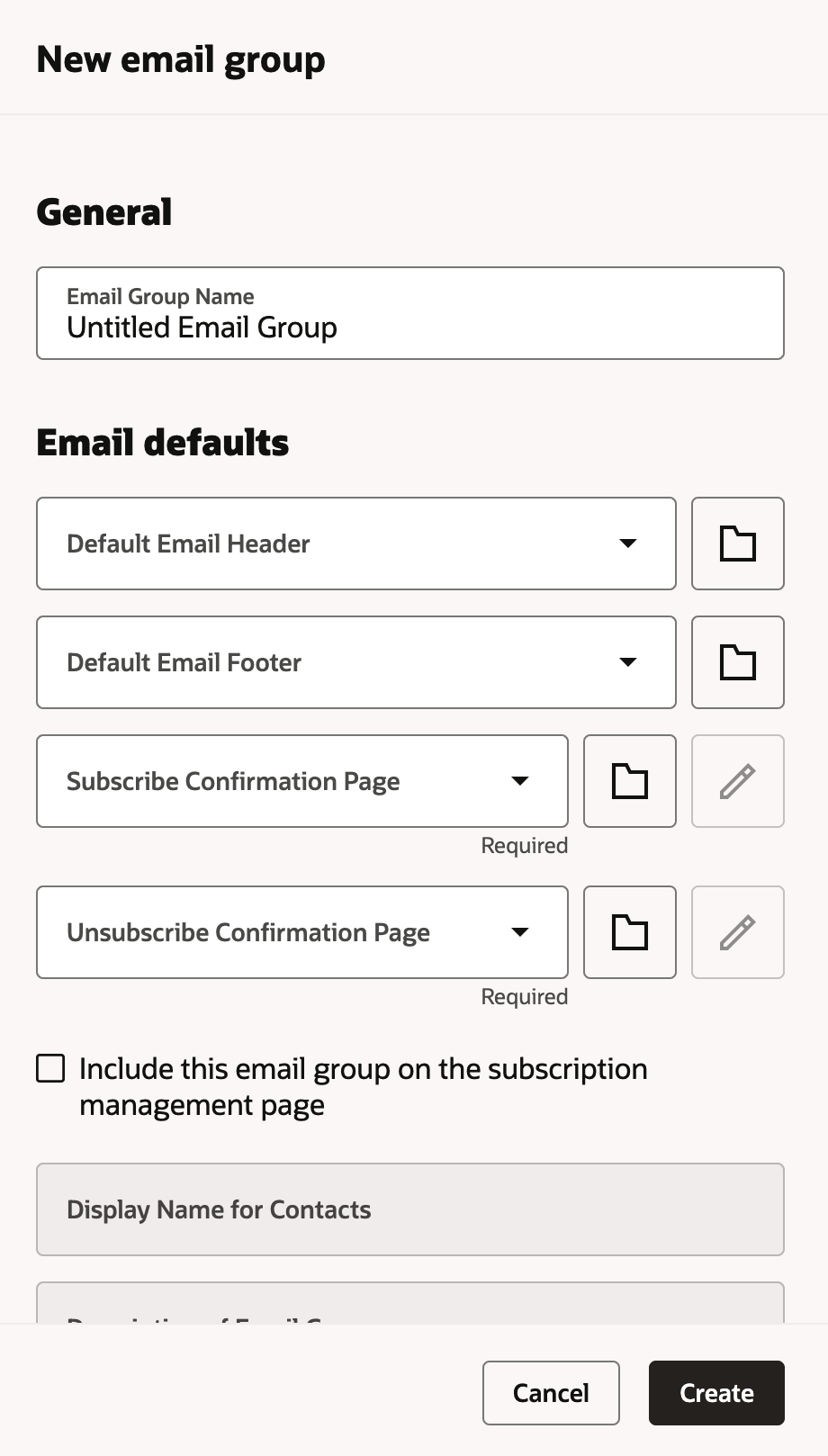Open folder browser for Default Email Header

737,544
